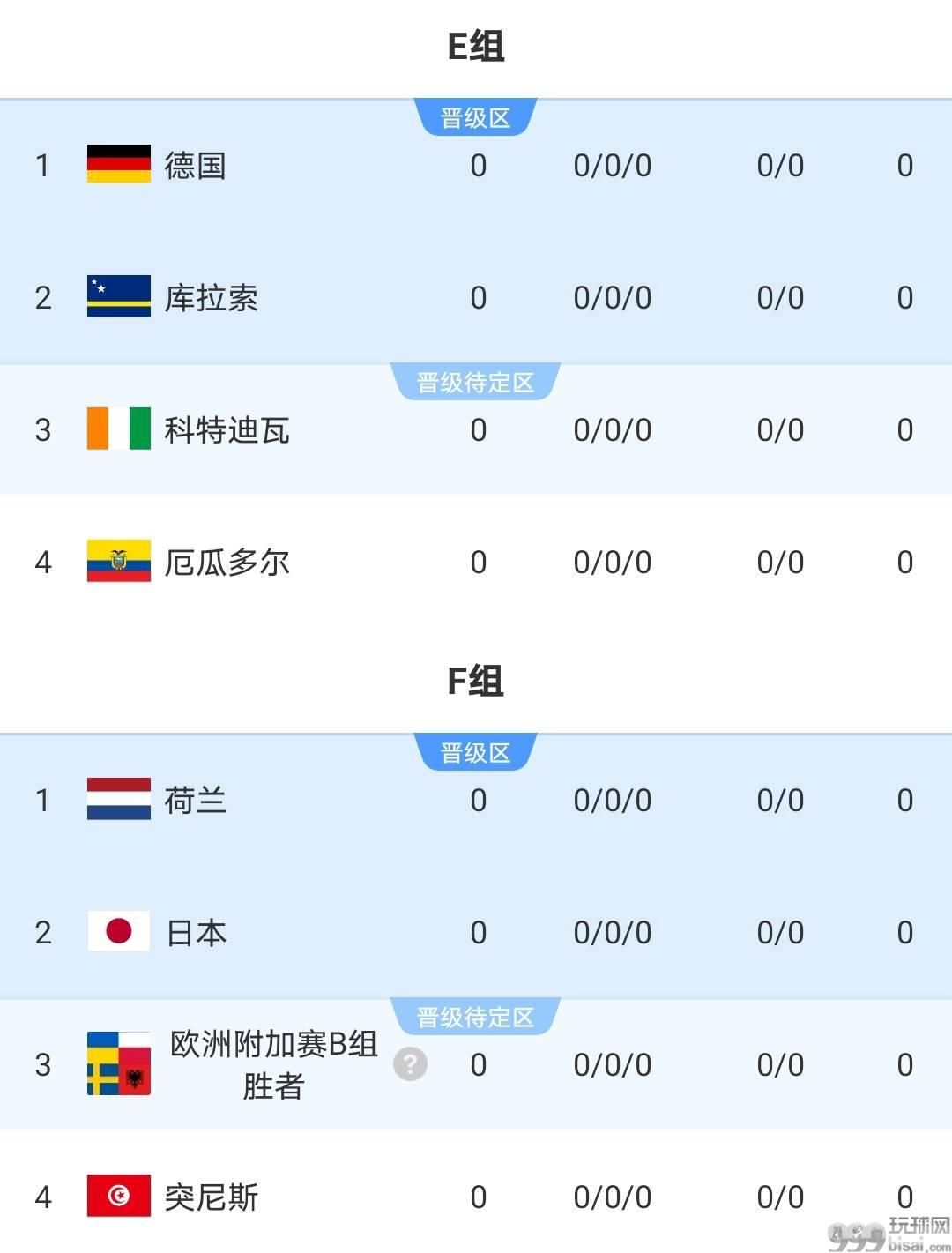Screen dimensions: 952x1253
Task: Tap the question mark beside 欧洲附加赛B组胜者
Action: 410,1064
